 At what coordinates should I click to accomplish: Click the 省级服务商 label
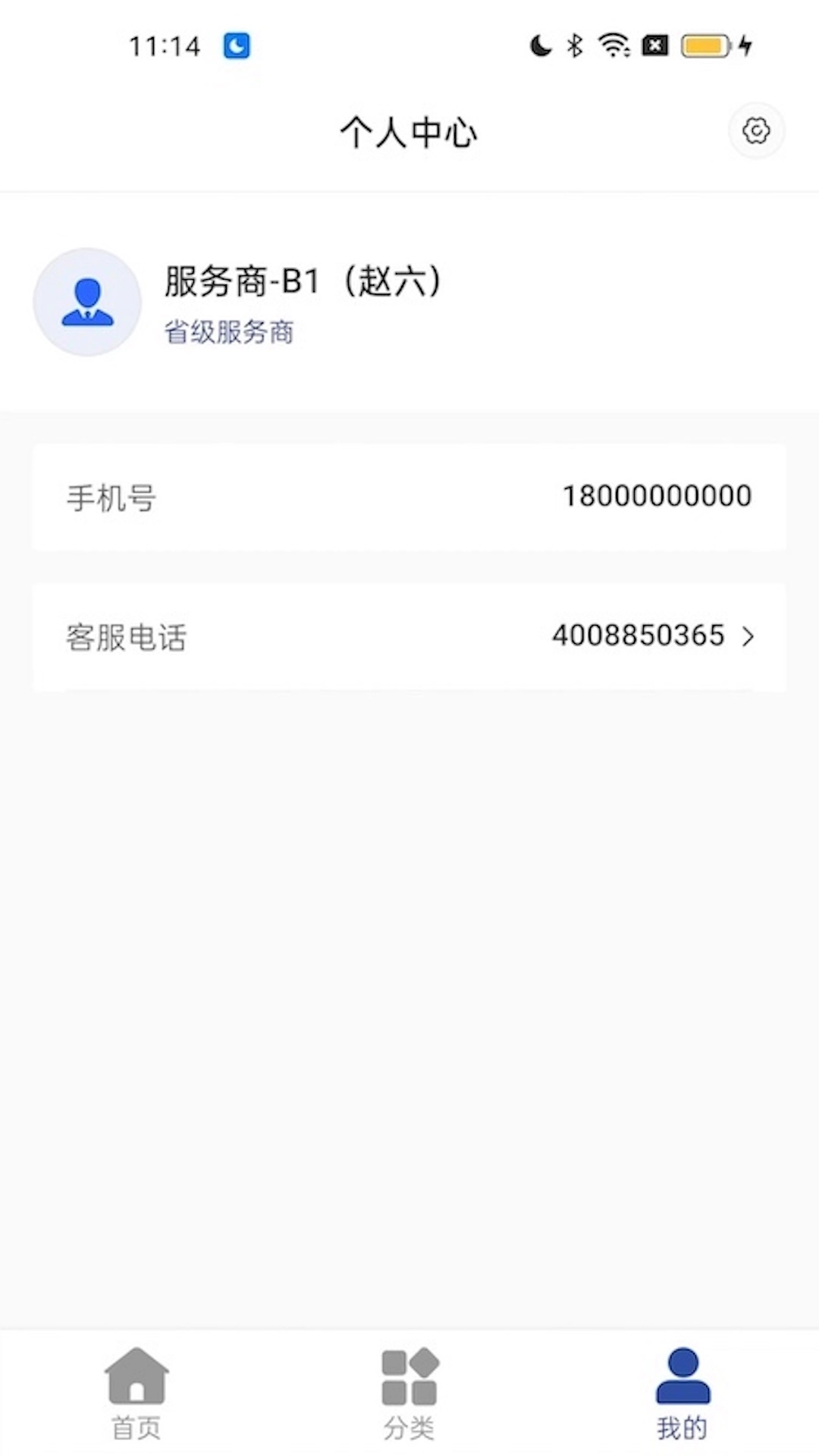[230, 332]
